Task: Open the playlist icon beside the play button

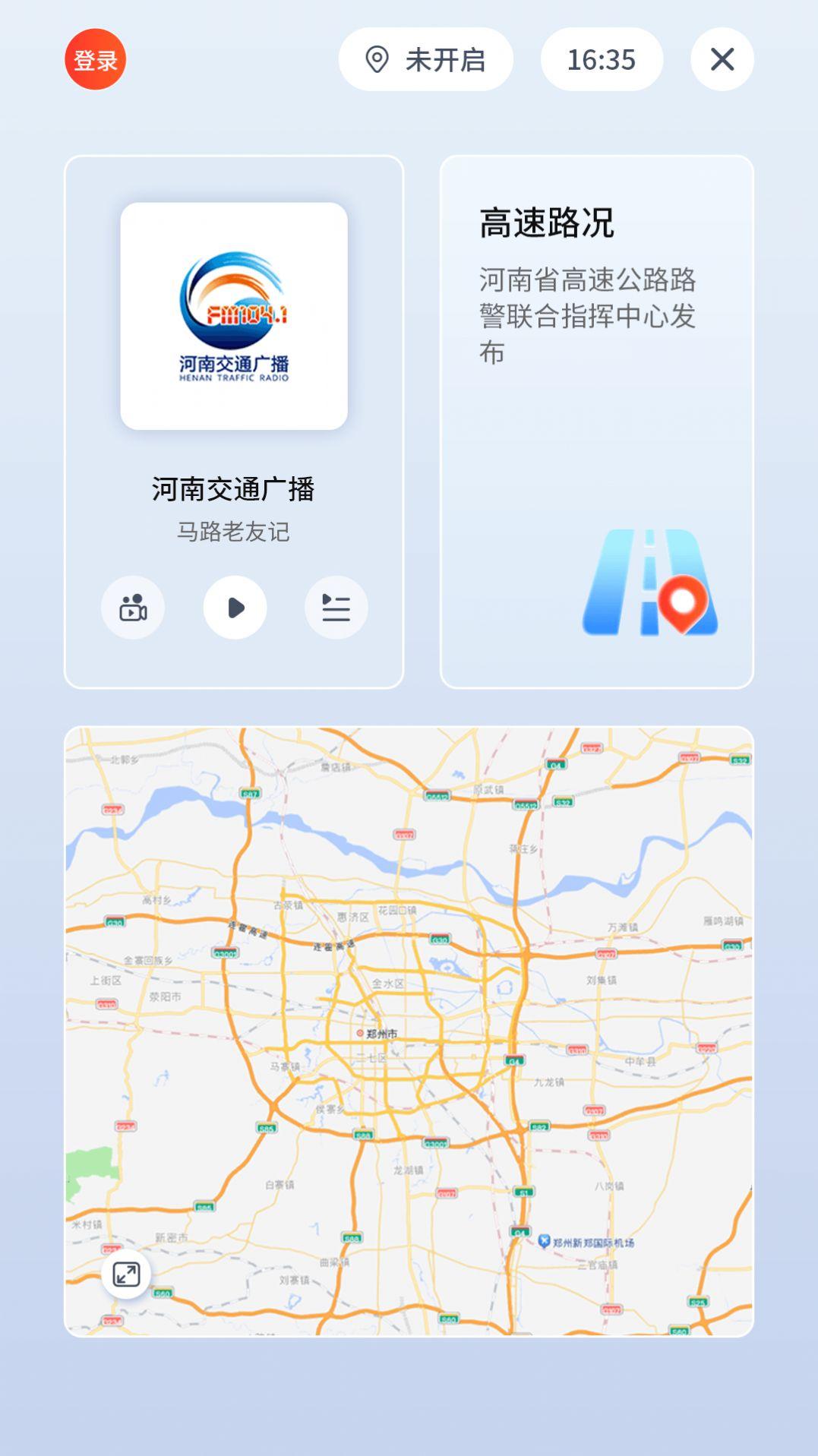Action: tap(336, 606)
